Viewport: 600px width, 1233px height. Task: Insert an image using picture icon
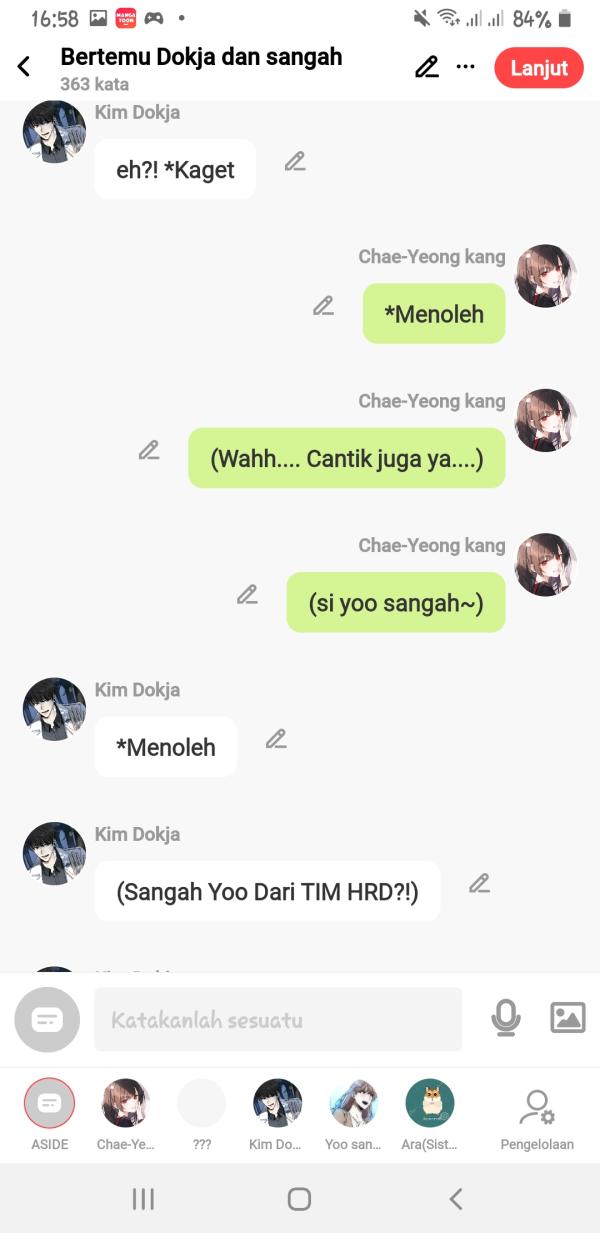point(568,1018)
